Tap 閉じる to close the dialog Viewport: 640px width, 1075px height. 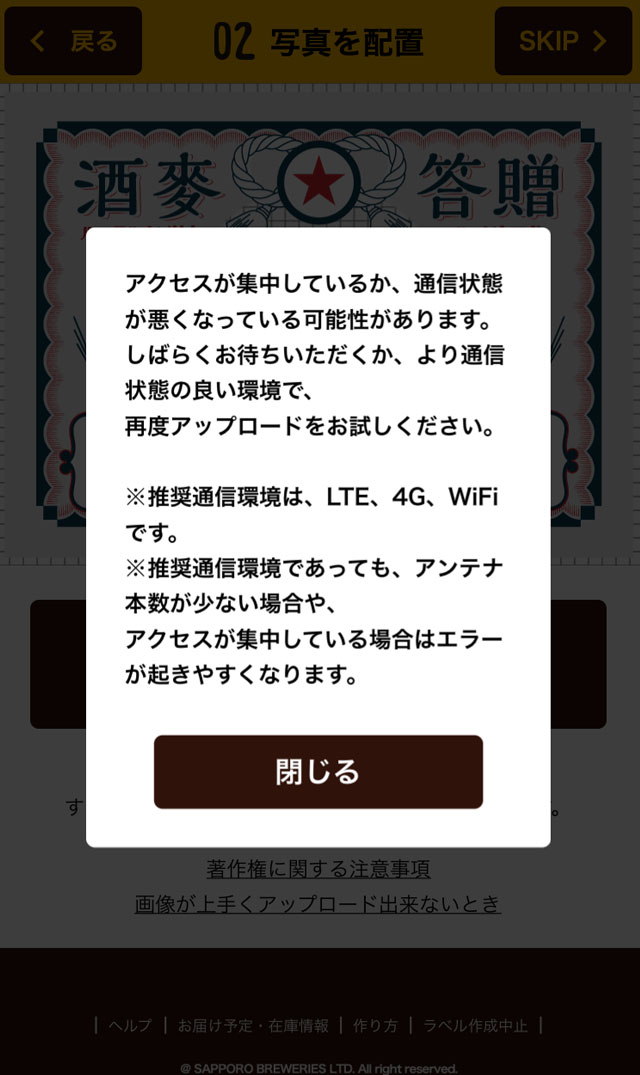318,772
